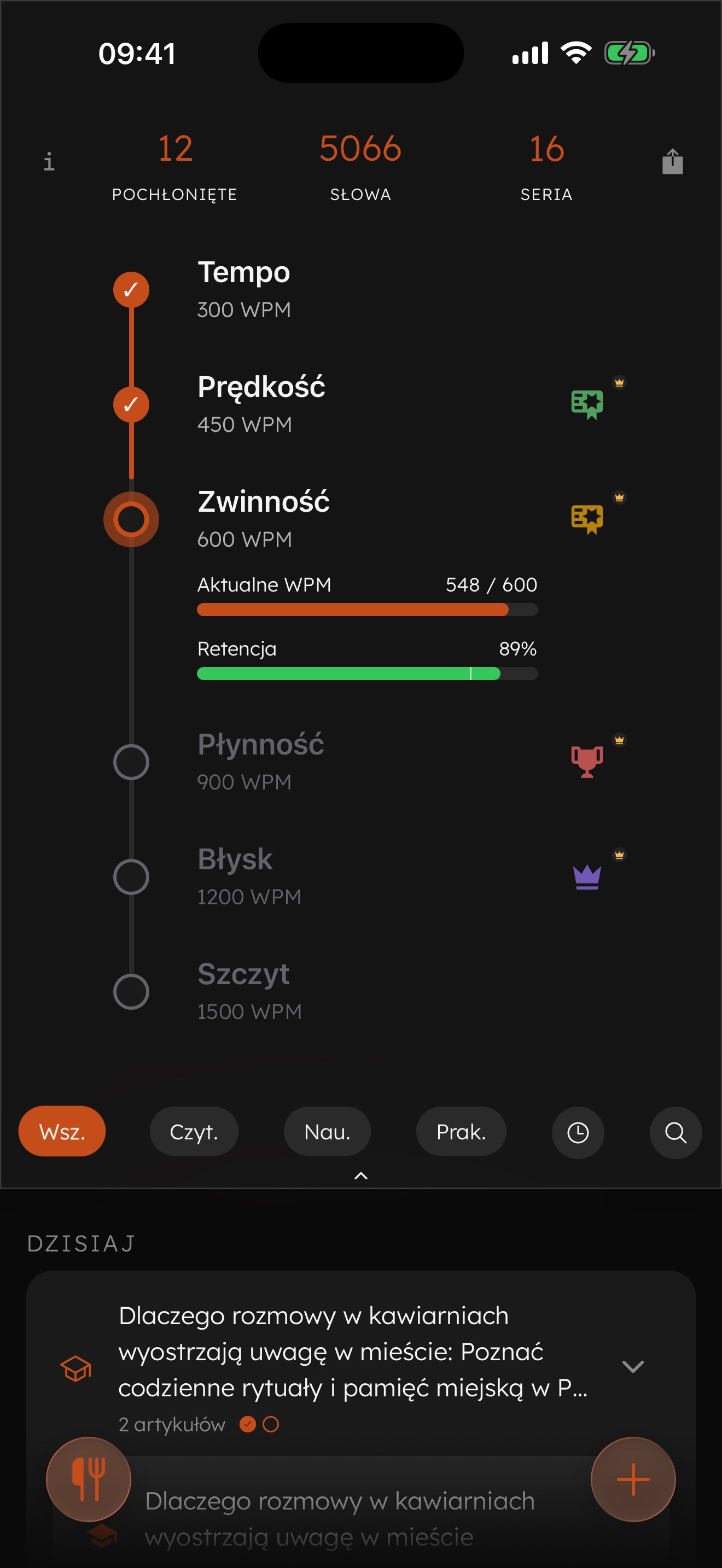Viewport: 722px width, 1568px height.
Task: Collapse the panel with the up chevron
Action: point(361,1175)
